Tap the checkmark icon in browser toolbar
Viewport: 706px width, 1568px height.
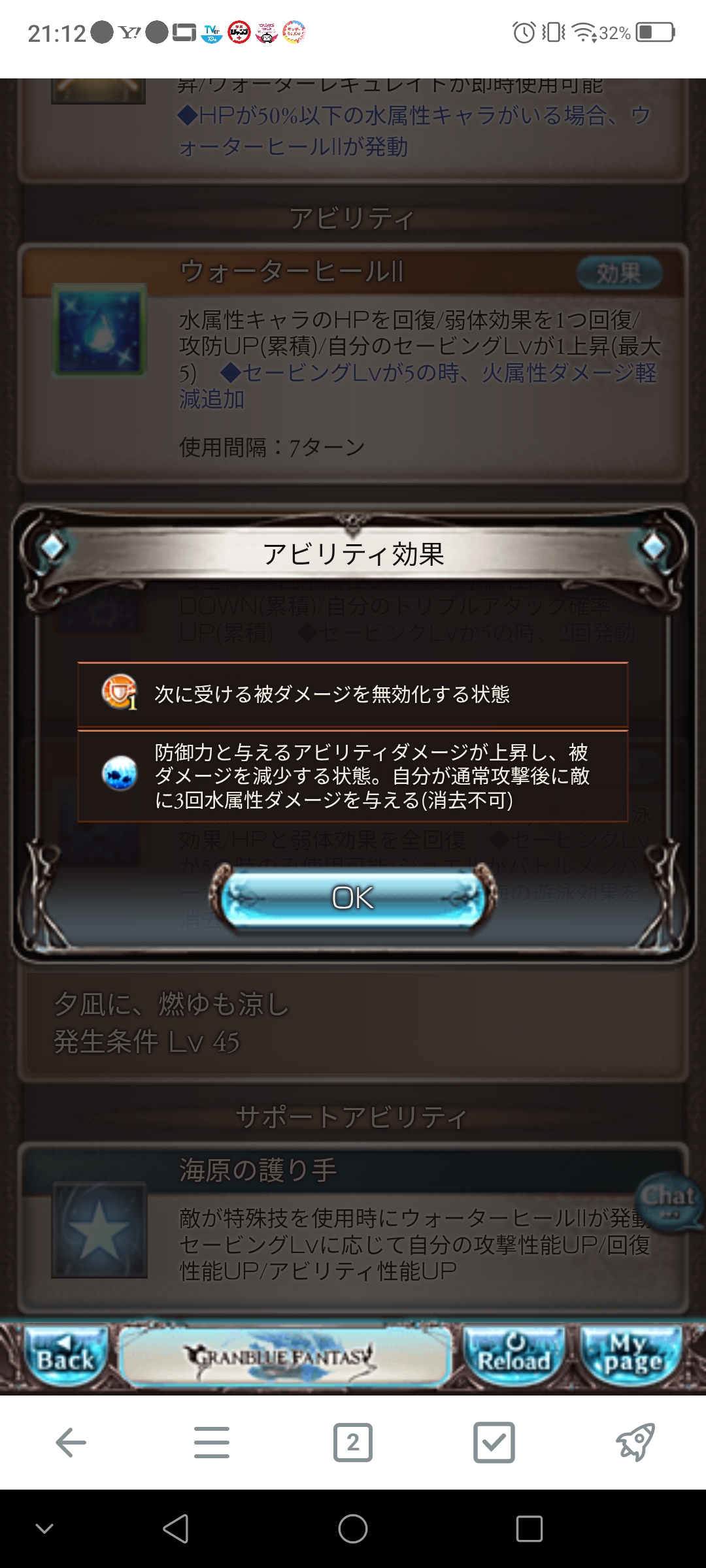(x=494, y=1442)
